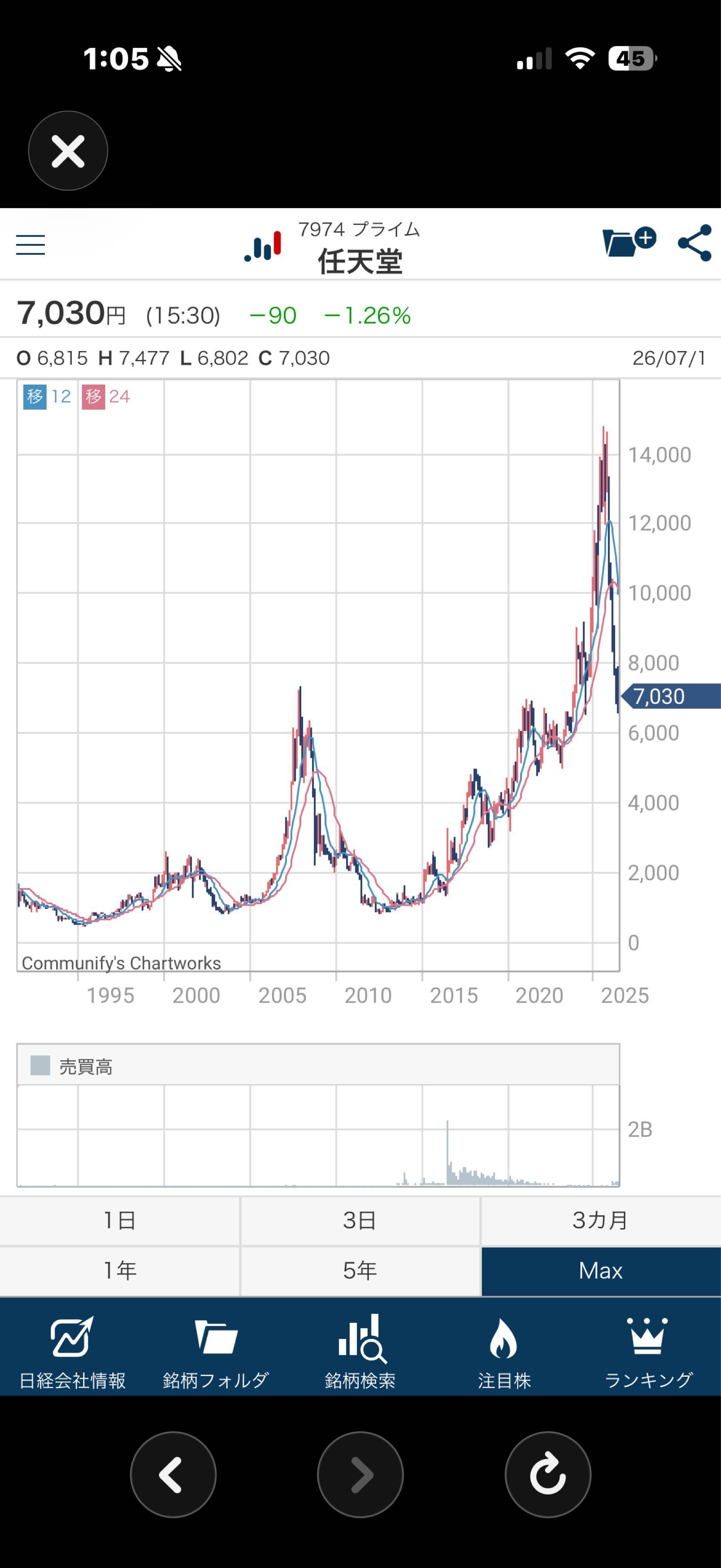Switch chart range to 3カ月
Viewport: 721px width, 1568px height.
[601, 1220]
